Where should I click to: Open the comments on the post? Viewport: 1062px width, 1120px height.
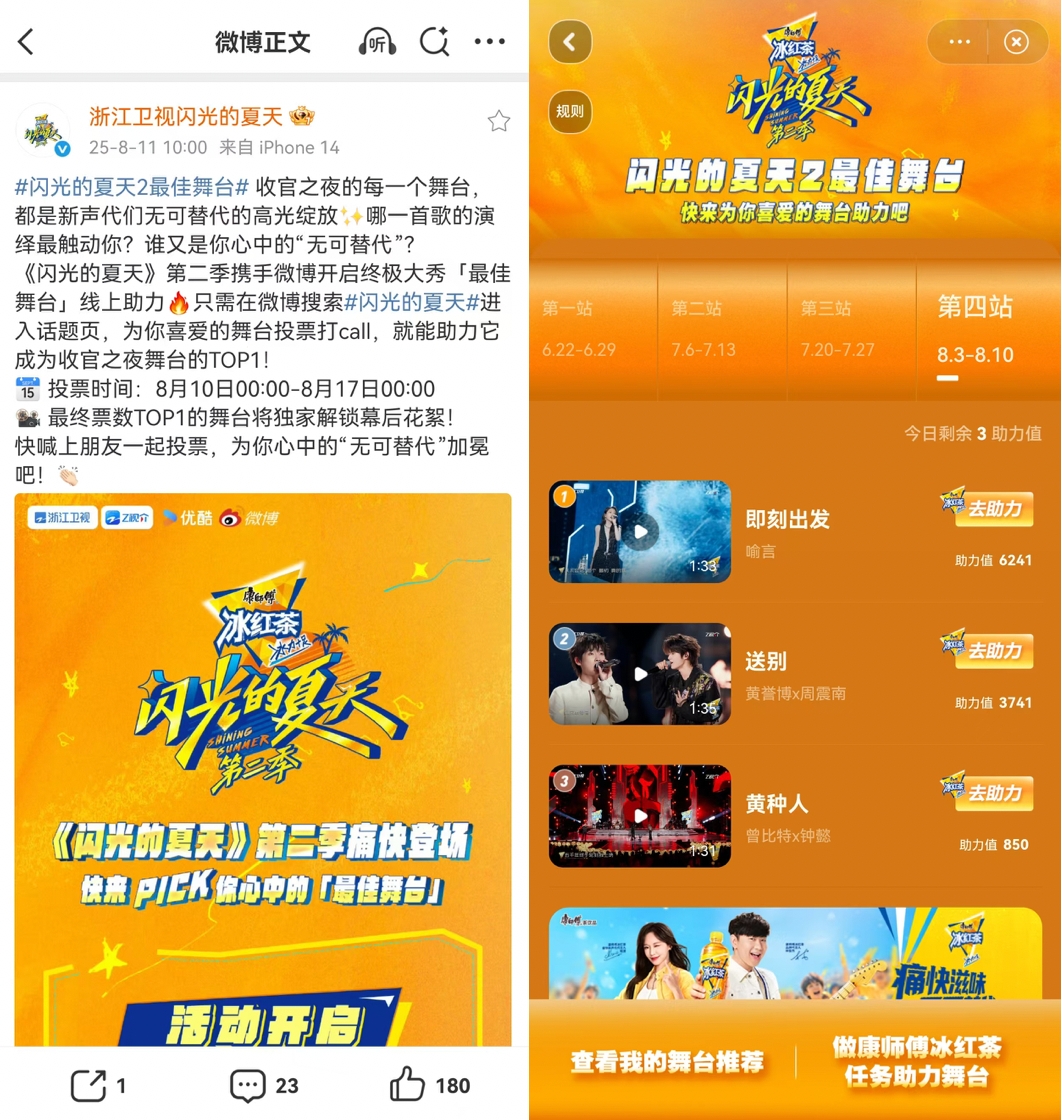pos(264,1085)
